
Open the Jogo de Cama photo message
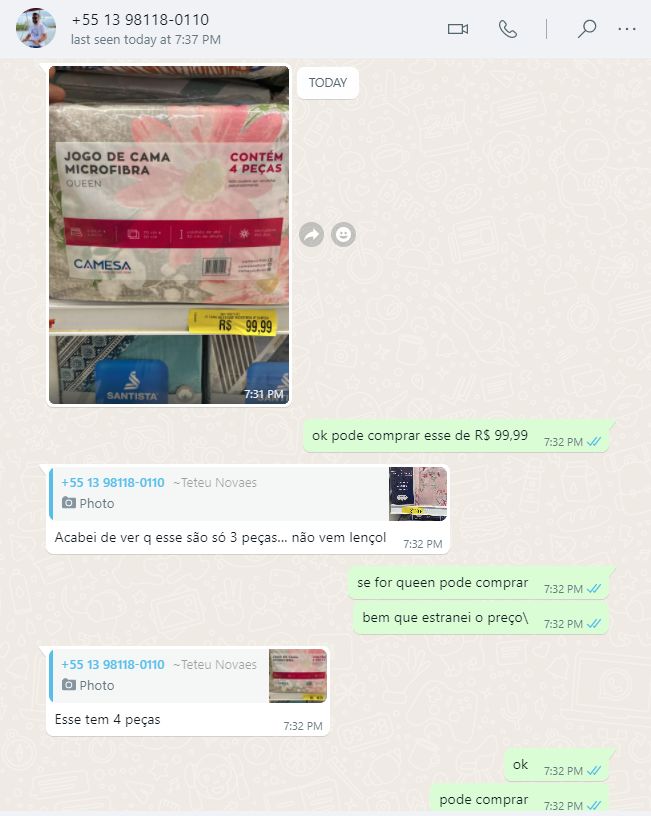pyautogui.click(x=169, y=235)
